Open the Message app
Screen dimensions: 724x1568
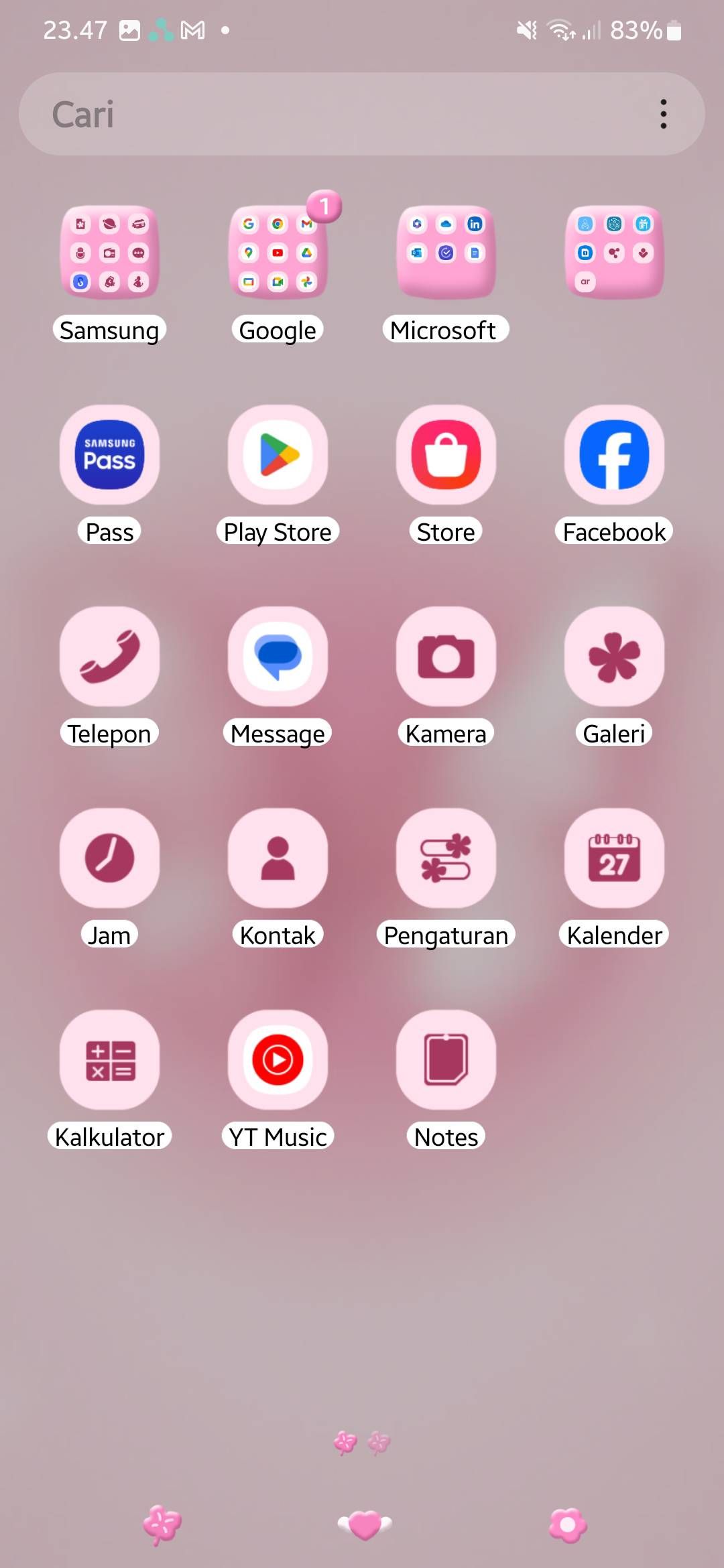tap(278, 657)
